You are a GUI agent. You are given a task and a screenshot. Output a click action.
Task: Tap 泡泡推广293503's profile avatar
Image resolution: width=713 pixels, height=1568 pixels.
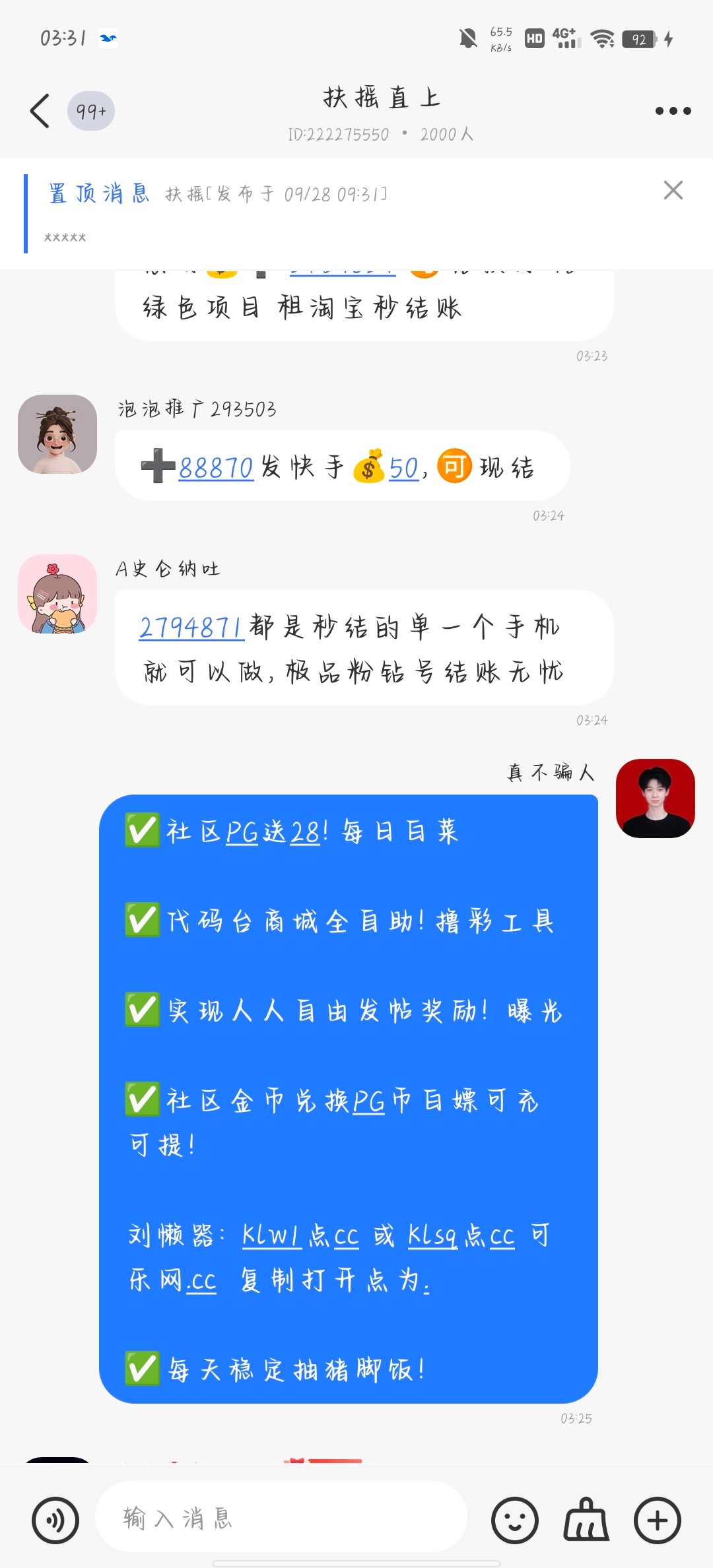[57, 434]
